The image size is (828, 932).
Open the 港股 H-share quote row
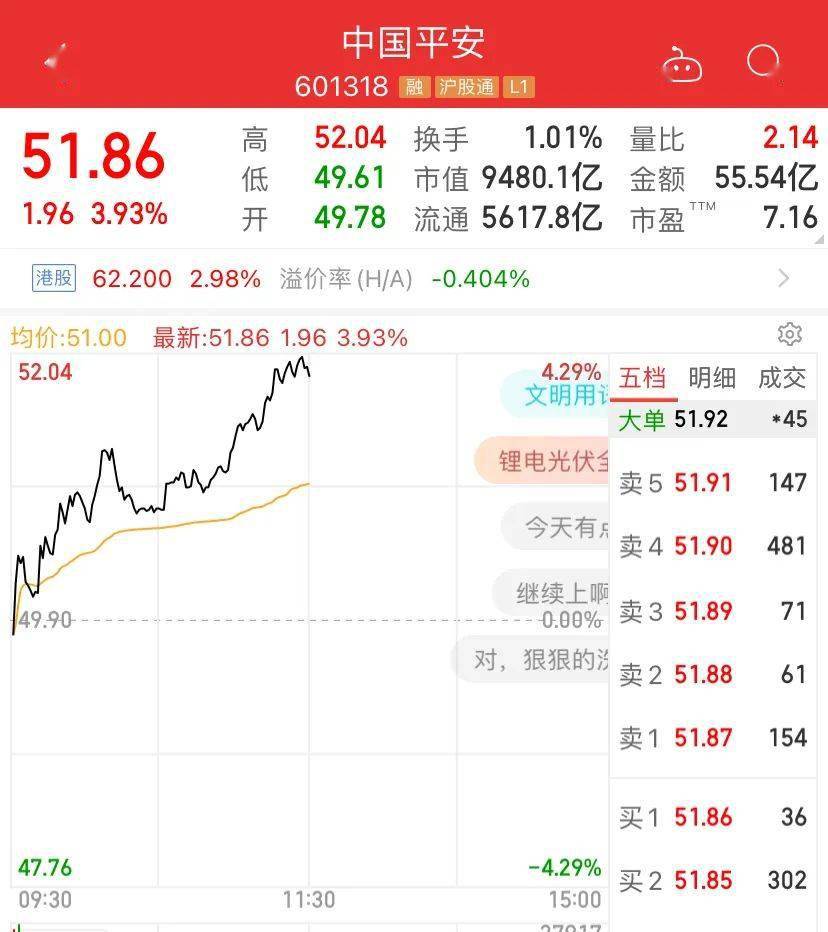coord(414,278)
